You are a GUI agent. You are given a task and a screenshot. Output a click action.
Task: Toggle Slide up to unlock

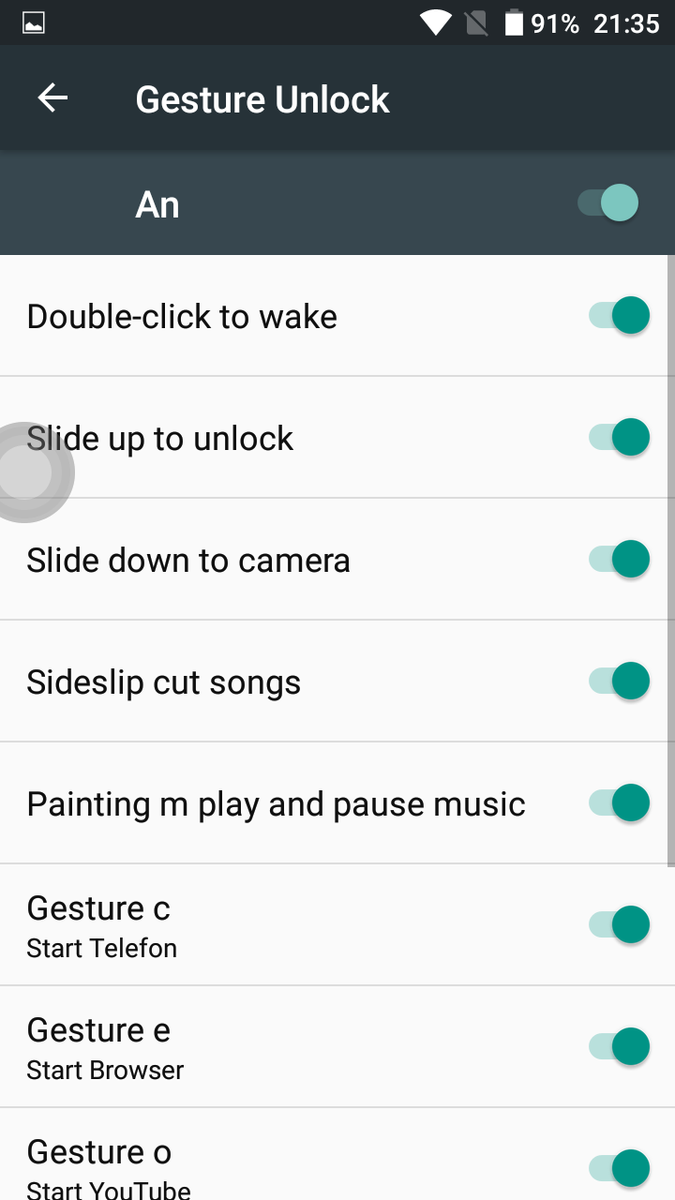coord(619,438)
